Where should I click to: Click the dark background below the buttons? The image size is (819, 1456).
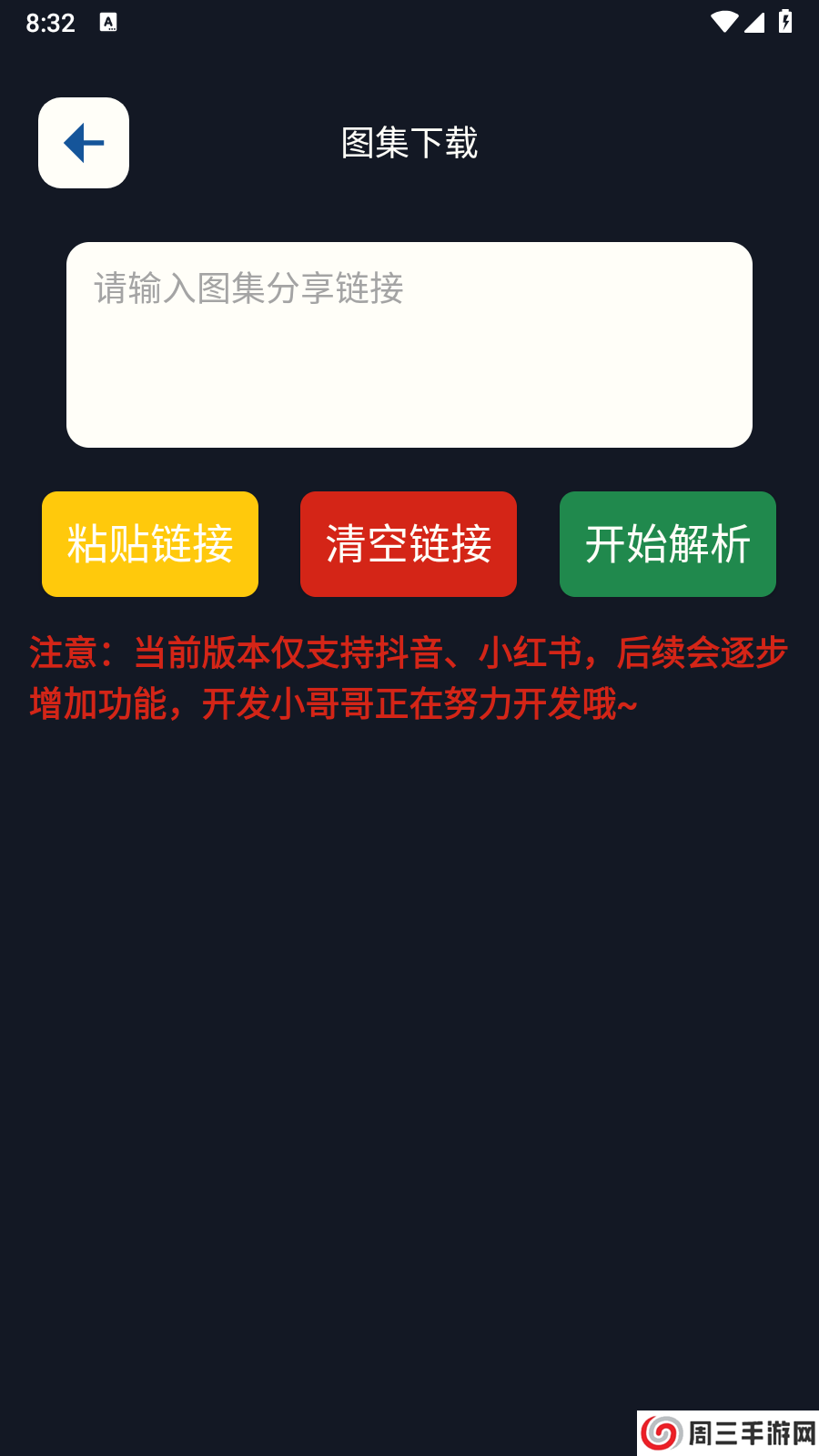pos(409,1001)
